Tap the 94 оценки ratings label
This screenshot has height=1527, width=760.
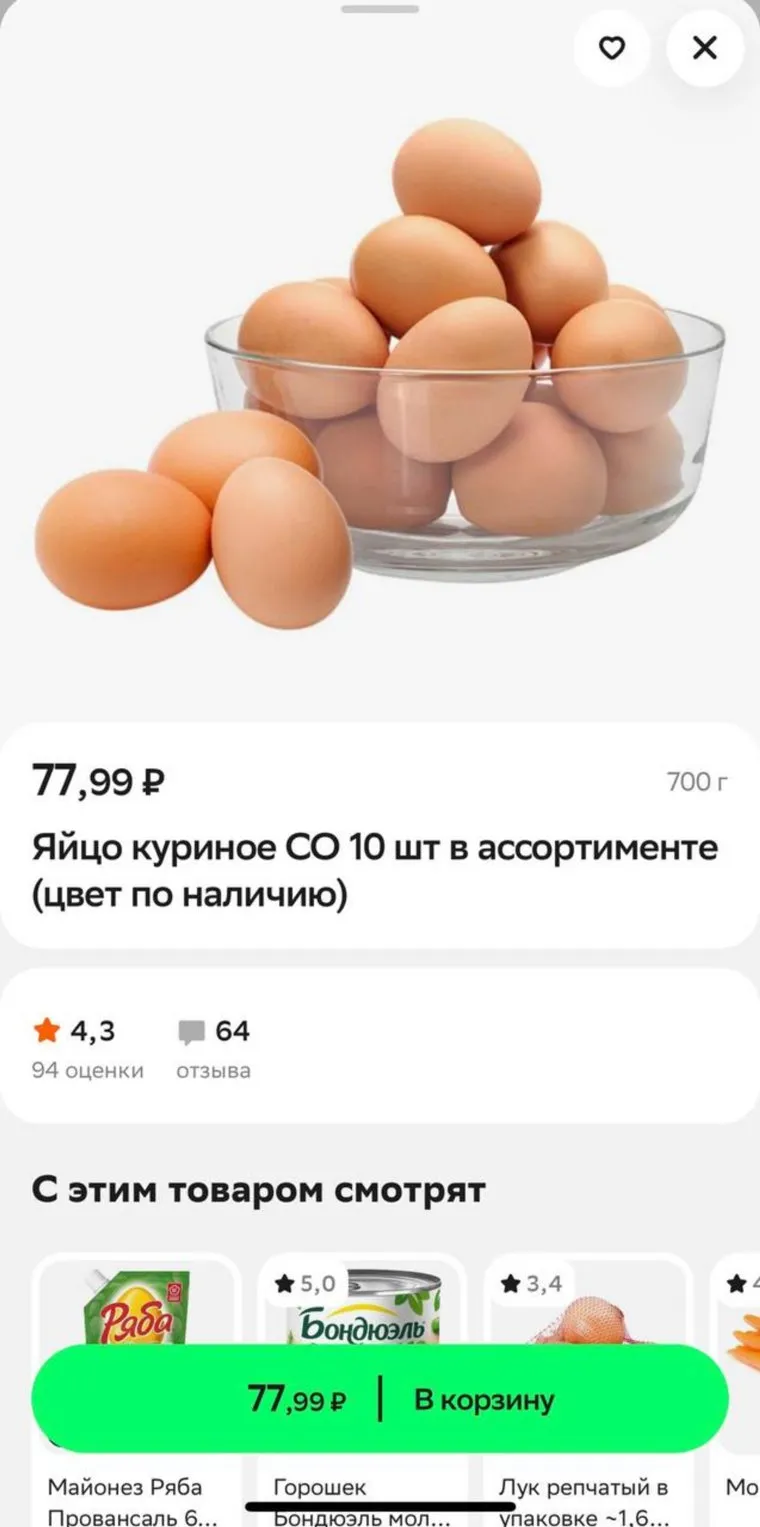86,1070
